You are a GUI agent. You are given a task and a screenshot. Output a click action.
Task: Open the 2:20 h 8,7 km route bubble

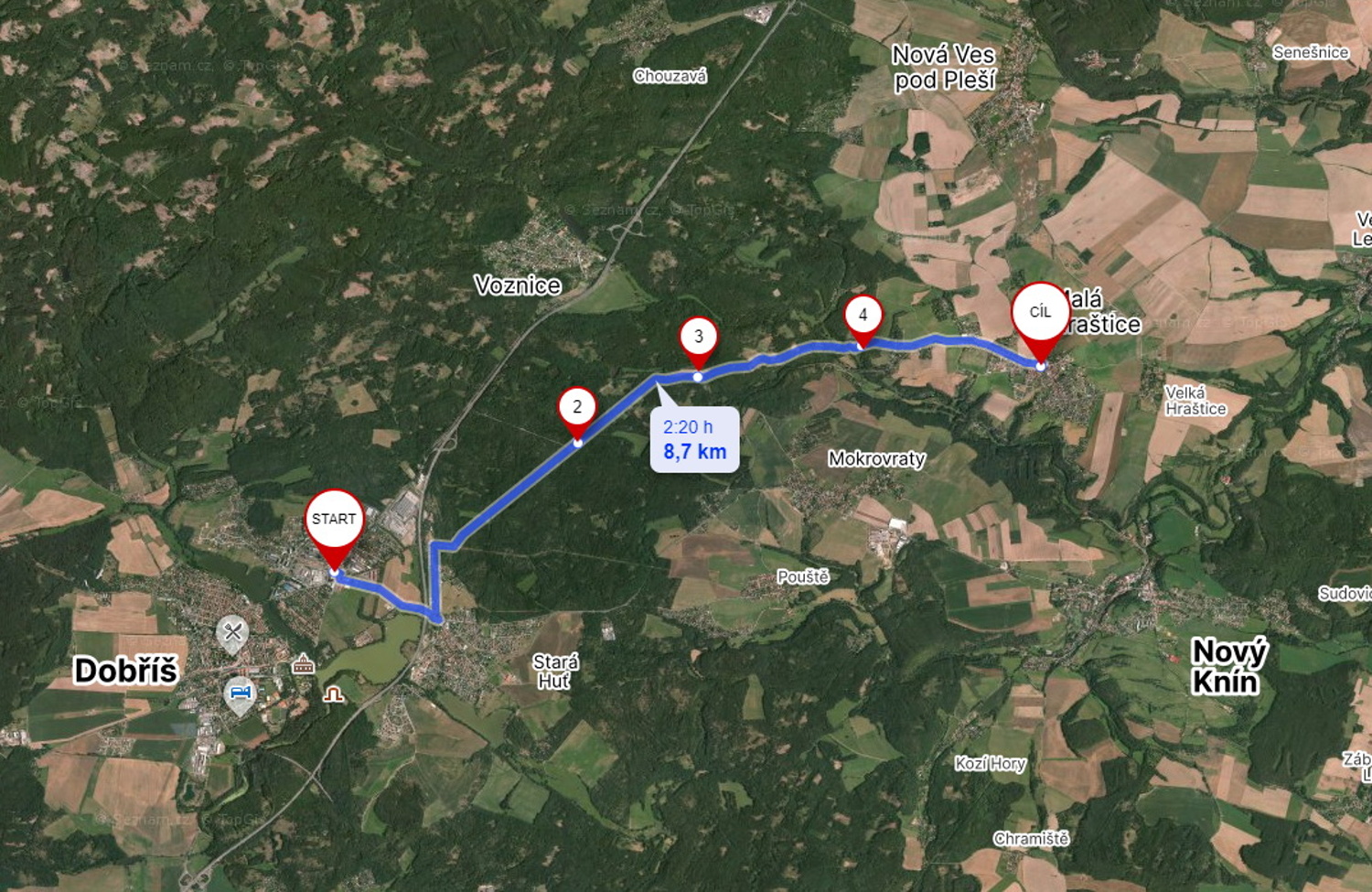(694, 440)
